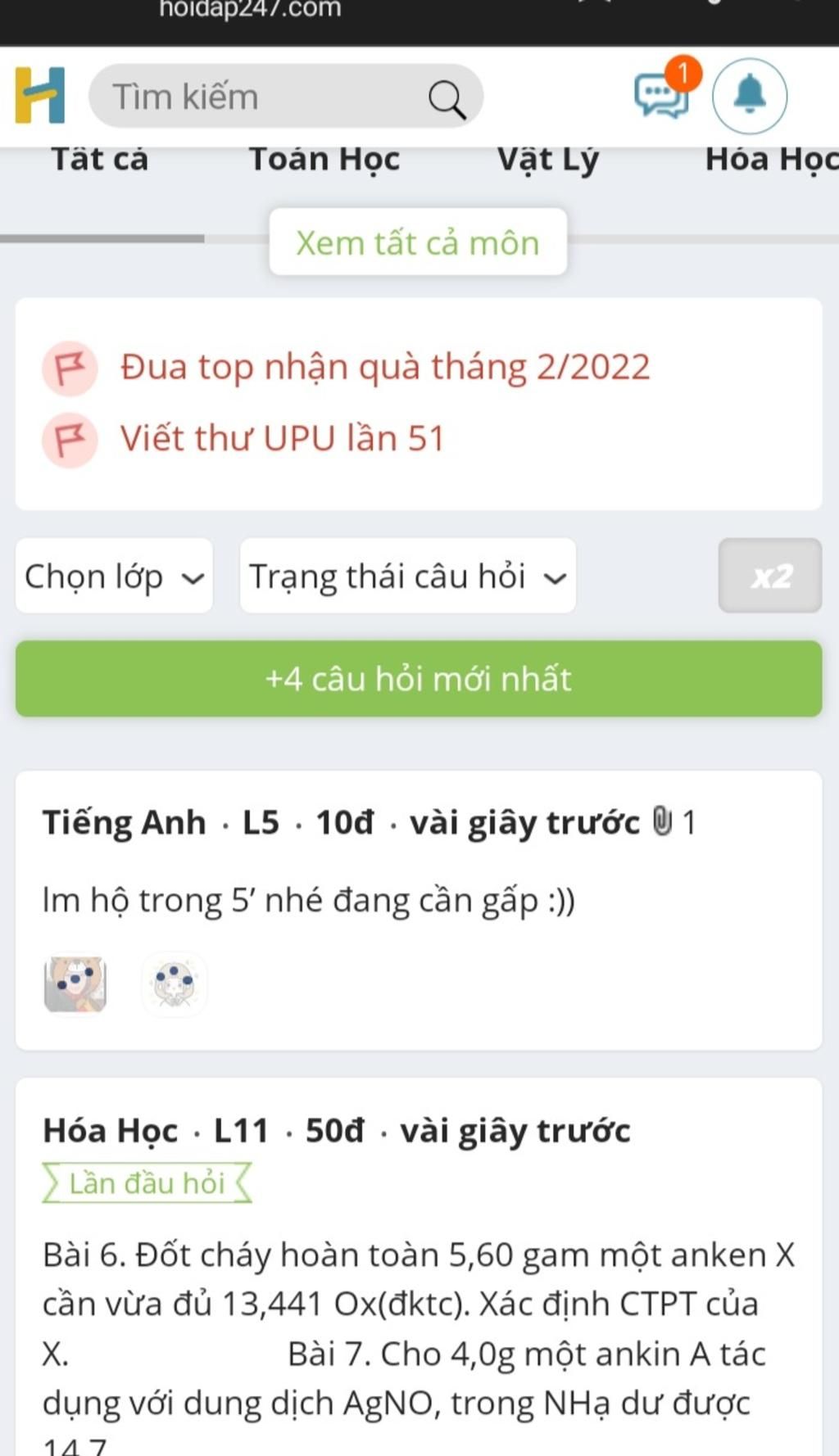
Task: Open Viết thư UPU lần 51 link
Action: (x=282, y=438)
